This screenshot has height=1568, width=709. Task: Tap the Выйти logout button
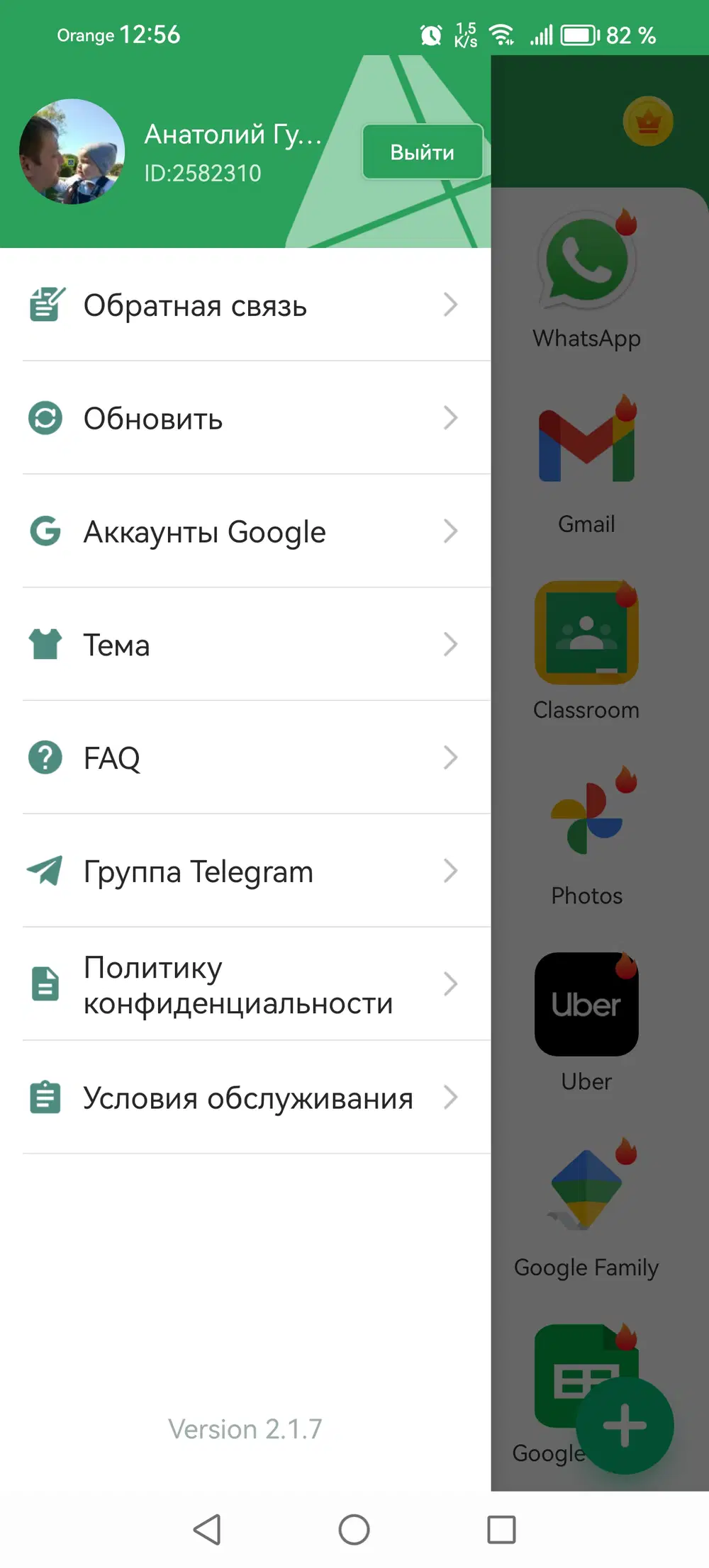423,152
